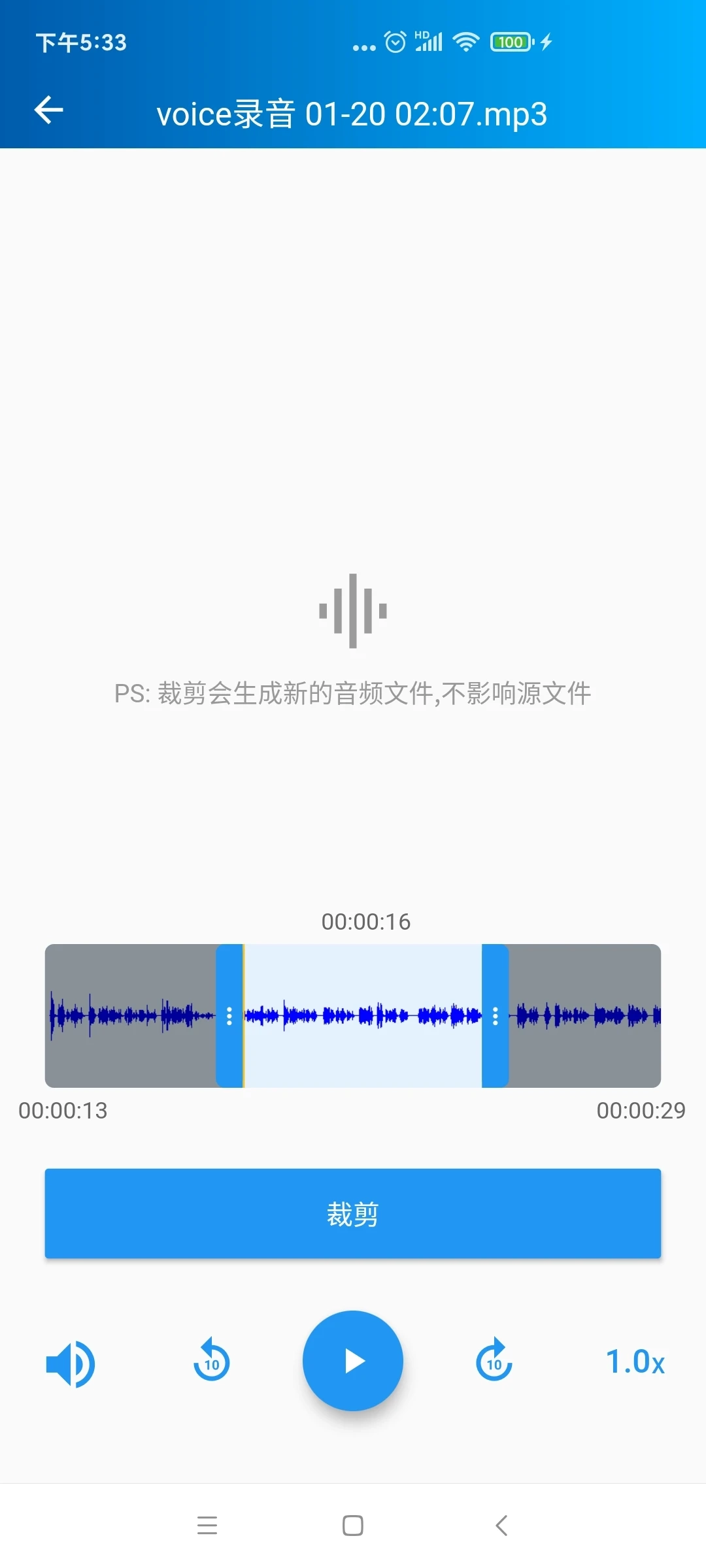This screenshot has height=1568, width=706.
Task: Tap the 00:00:13 start time label
Action: click(62, 1109)
